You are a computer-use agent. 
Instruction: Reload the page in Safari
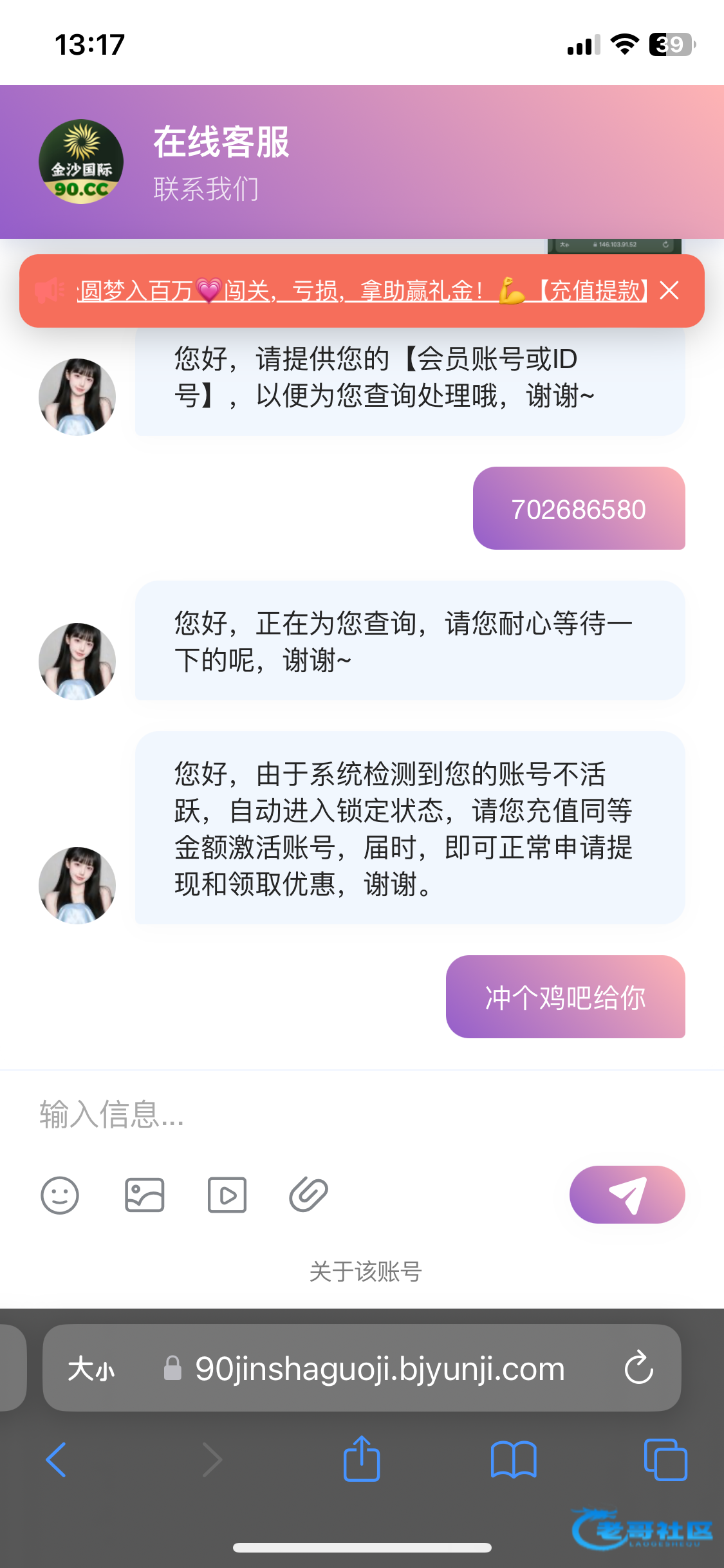coord(638,1367)
